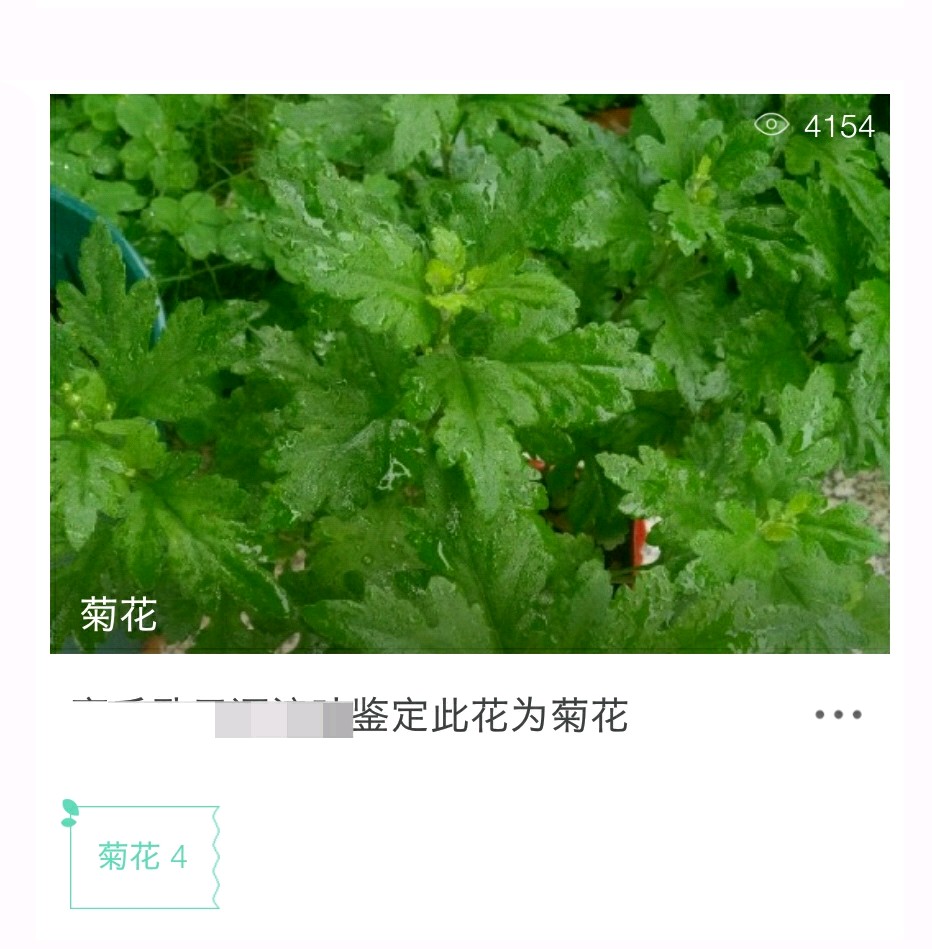Open the three-dot overflow menu
This screenshot has height=949, width=932.
click(x=837, y=715)
